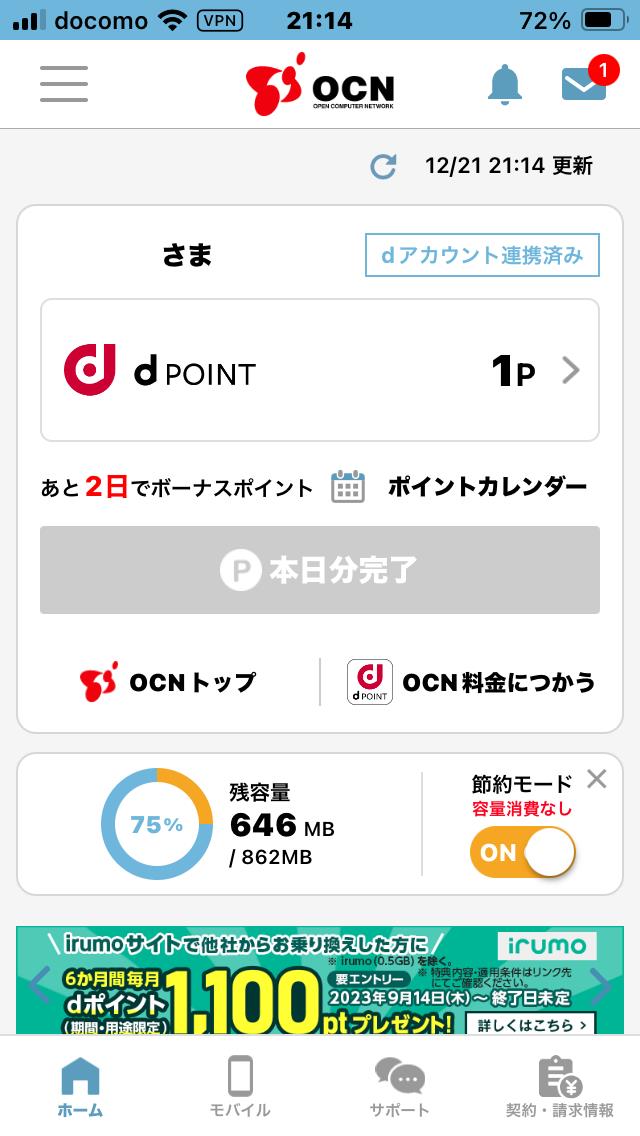Open the d POINT balance card

point(320,370)
